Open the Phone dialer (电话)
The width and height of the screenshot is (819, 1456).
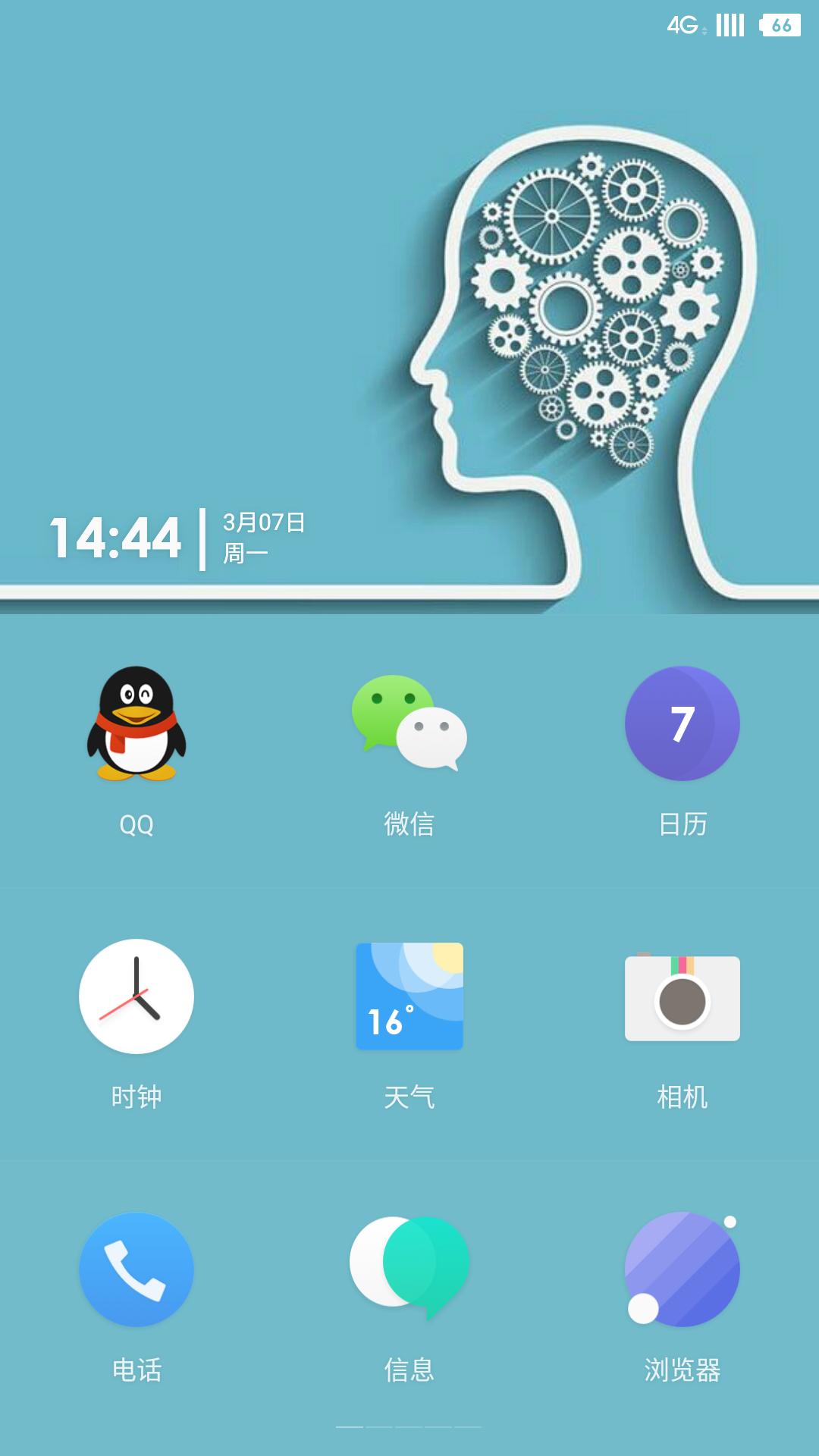(x=135, y=1270)
